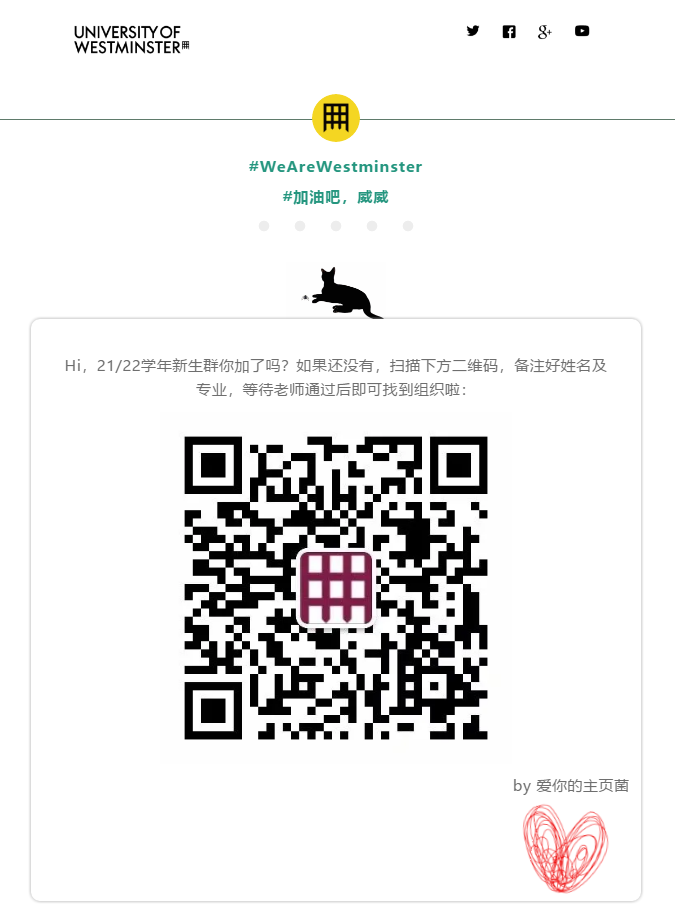The width and height of the screenshot is (675, 918).
Task: Open the Google Plus icon link
Action: point(545,32)
